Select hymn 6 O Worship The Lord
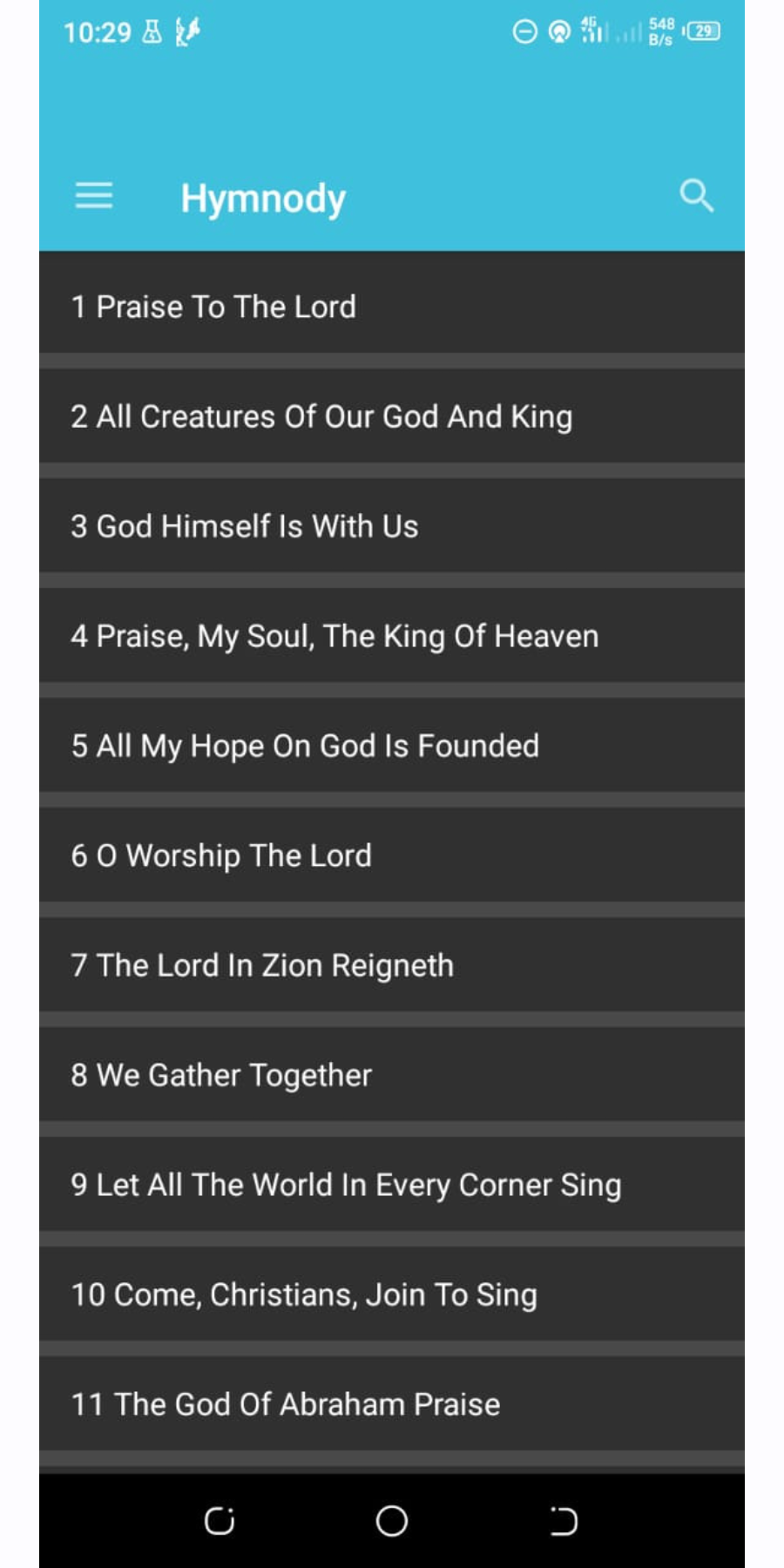This screenshot has height=1568, width=784. (x=390, y=855)
